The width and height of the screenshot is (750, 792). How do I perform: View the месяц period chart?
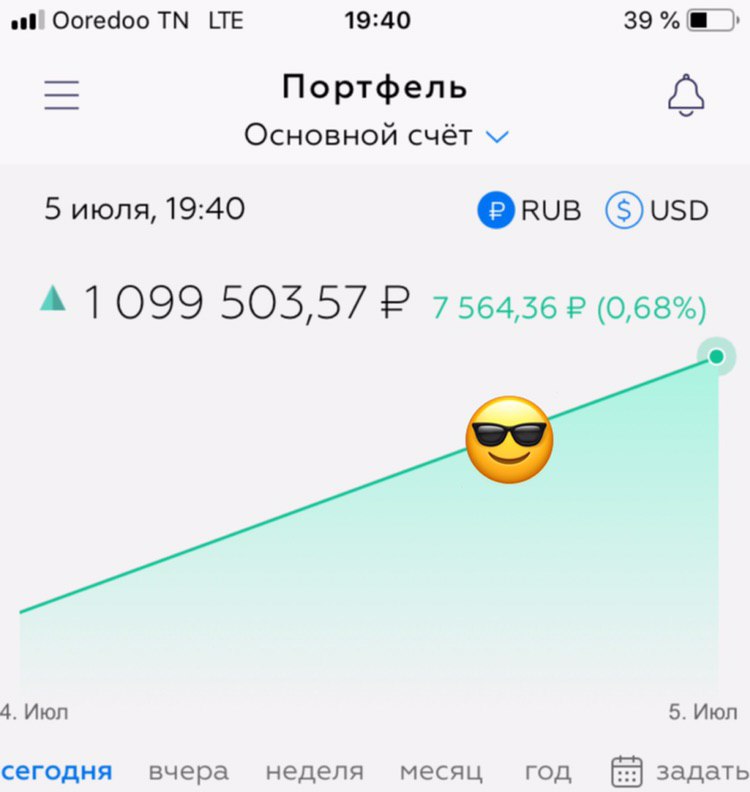441,772
